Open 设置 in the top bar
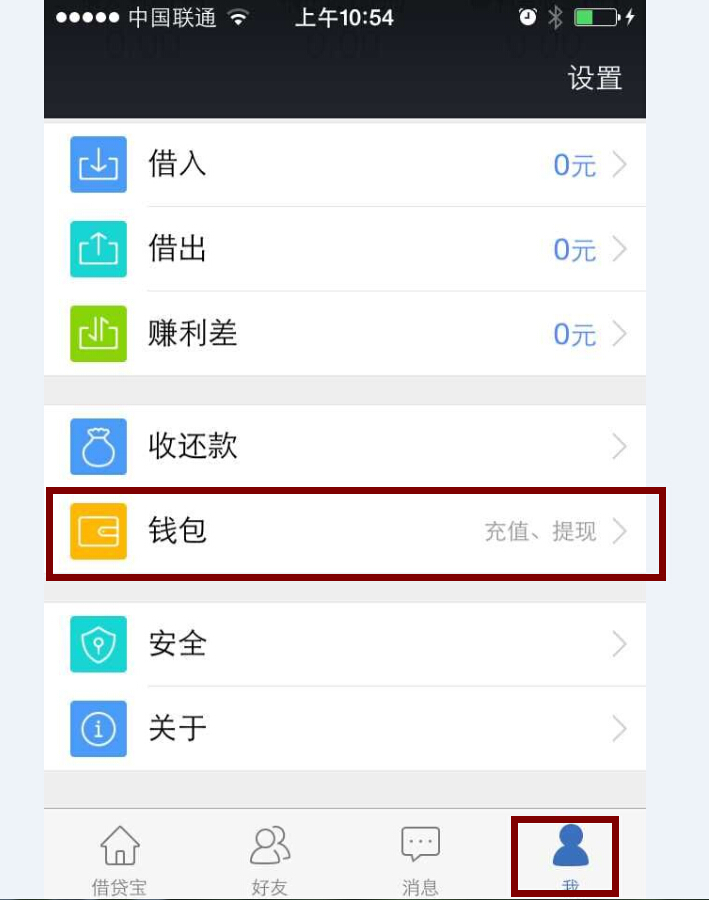 click(595, 78)
